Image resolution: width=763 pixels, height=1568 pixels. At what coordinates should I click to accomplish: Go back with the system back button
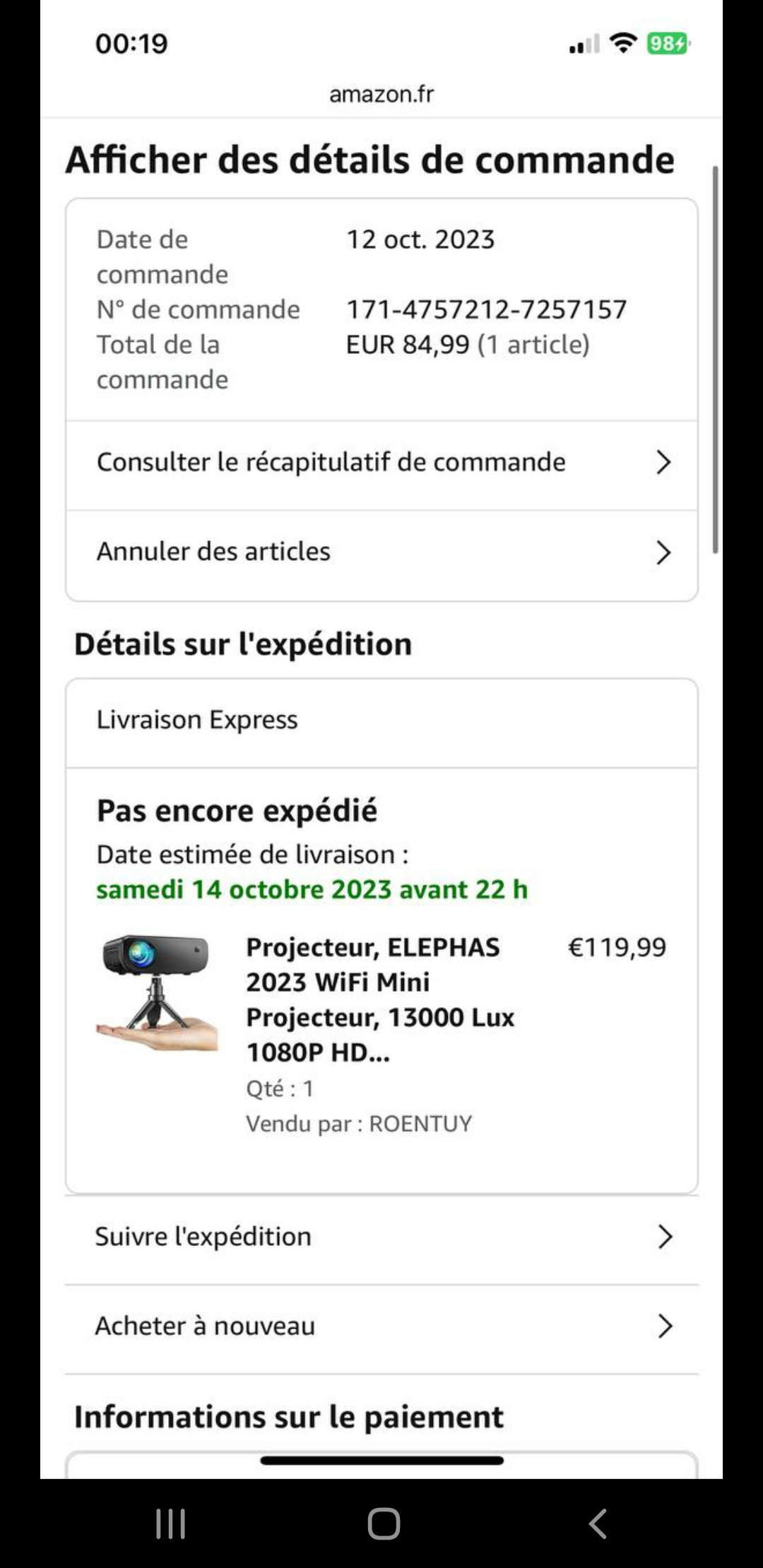point(598,1524)
